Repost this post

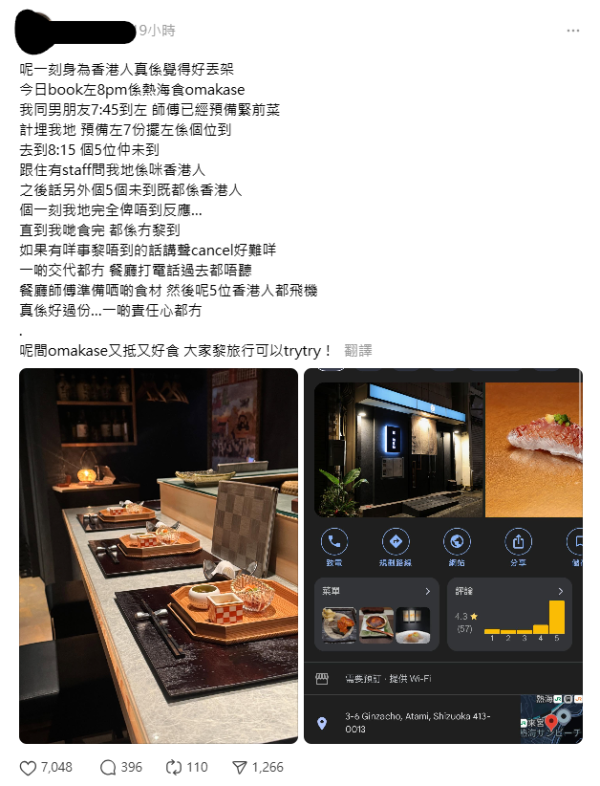pyautogui.click(x=173, y=767)
